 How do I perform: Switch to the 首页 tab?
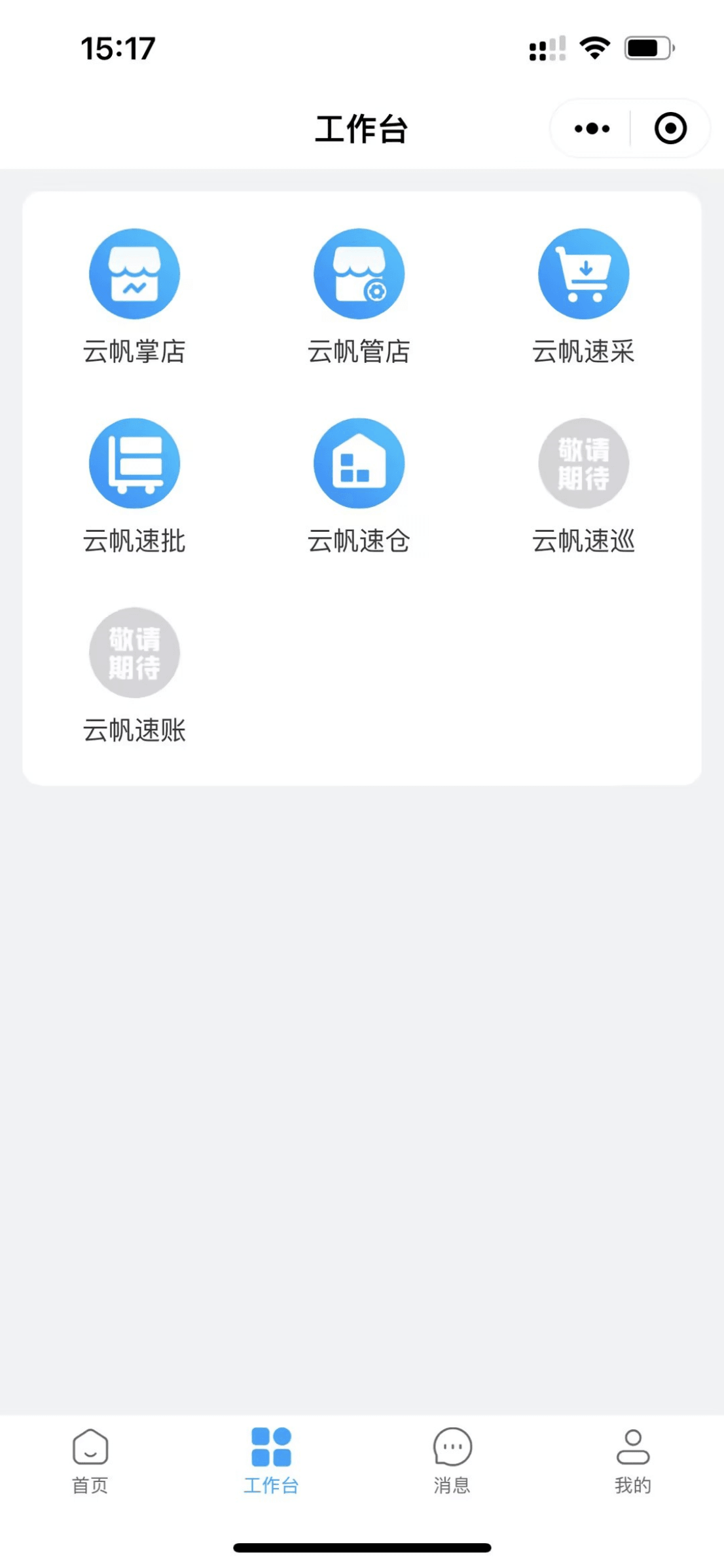[90, 1461]
